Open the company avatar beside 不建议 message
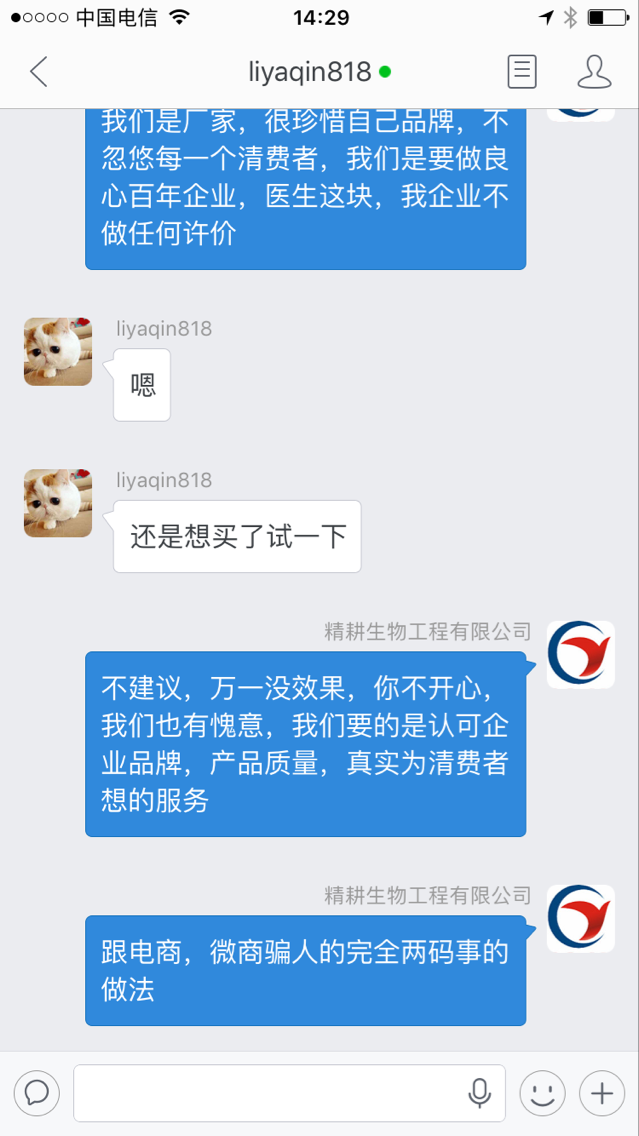This screenshot has height=1136, width=639. [x=580, y=654]
